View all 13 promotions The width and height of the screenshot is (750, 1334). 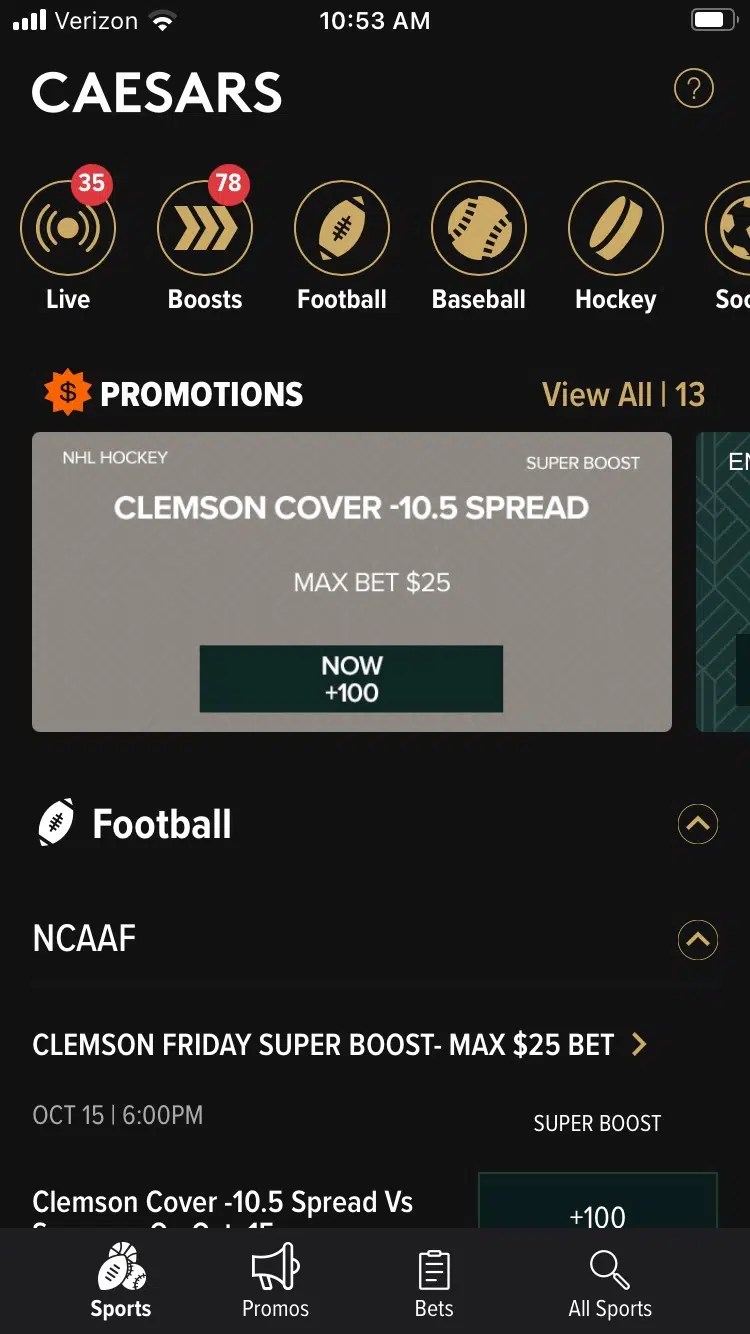pos(623,394)
